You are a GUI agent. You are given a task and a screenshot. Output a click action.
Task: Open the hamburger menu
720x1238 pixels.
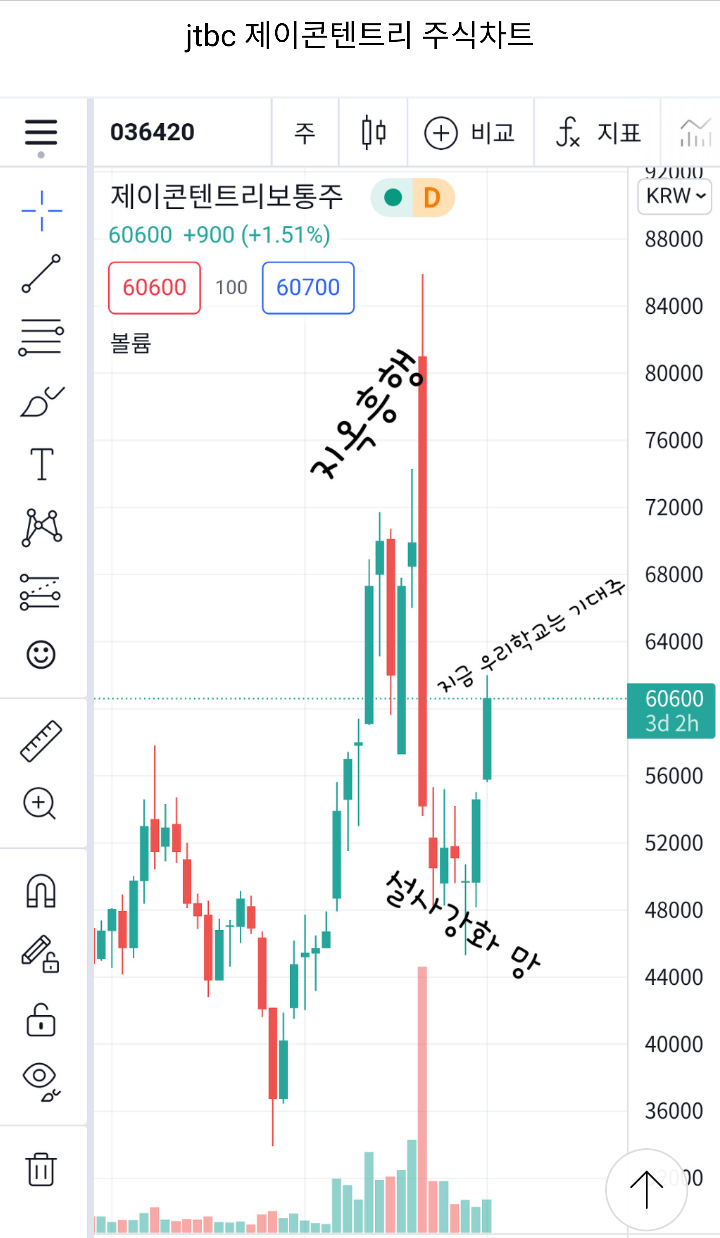pyautogui.click(x=41, y=132)
